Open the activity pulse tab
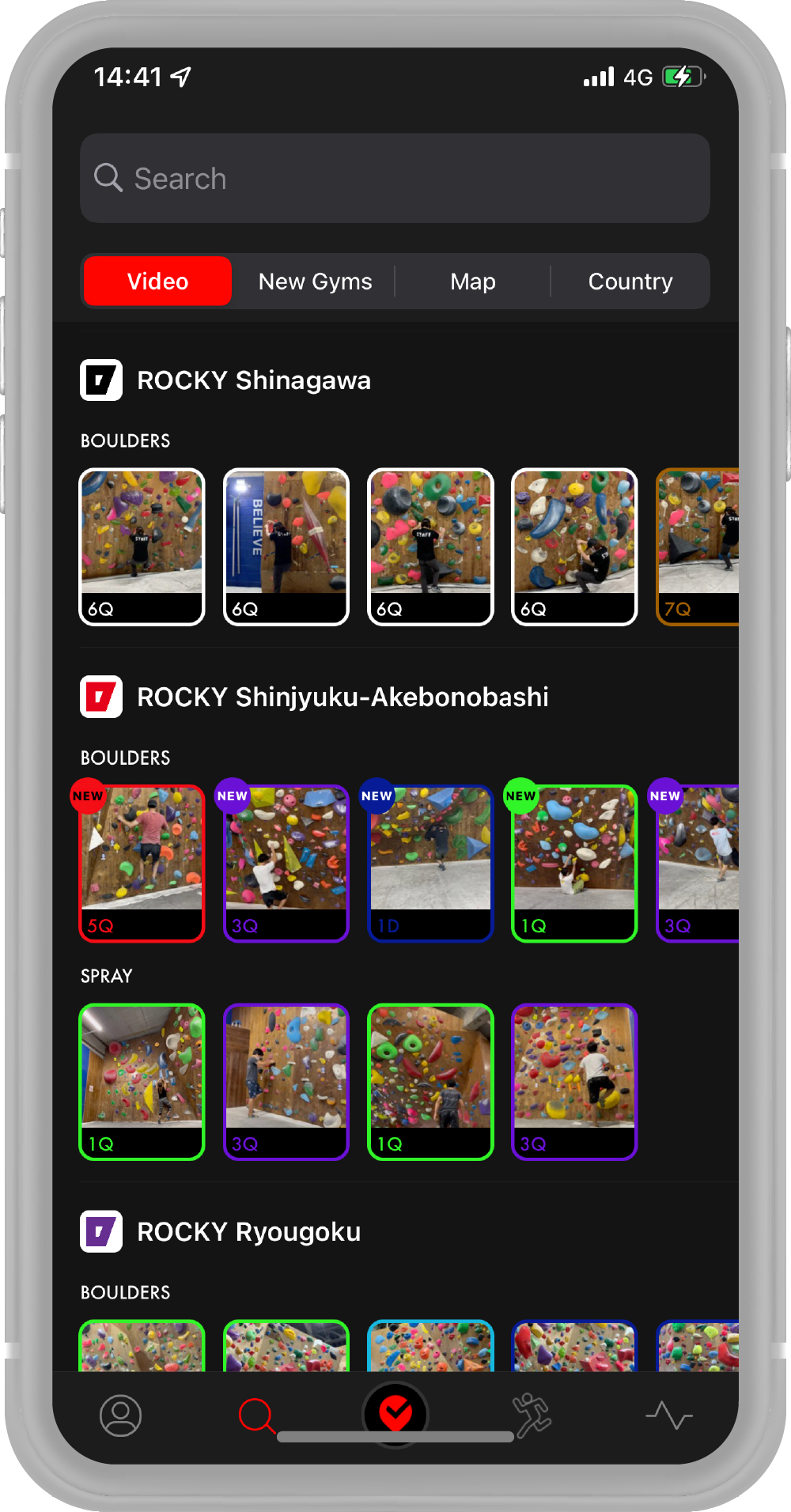Viewport: 791px width, 1512px height. pos(669,1416)
